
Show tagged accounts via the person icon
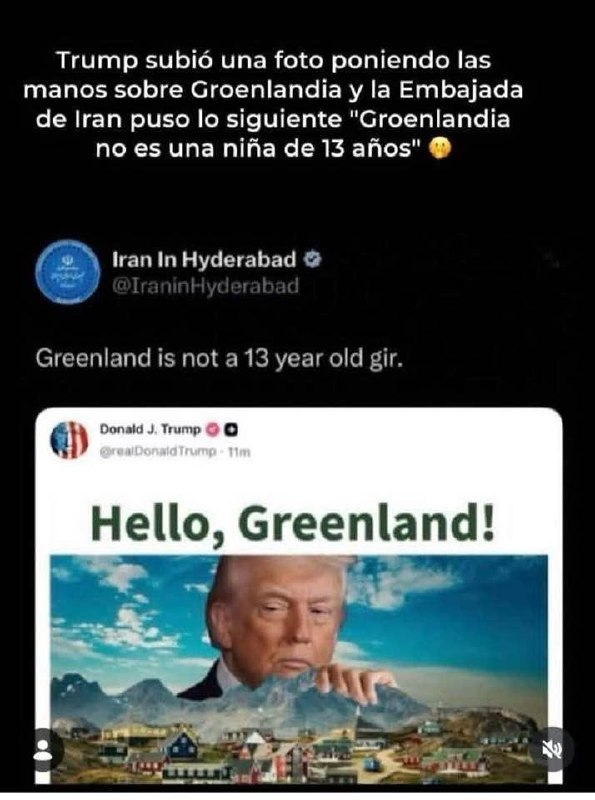43,749
